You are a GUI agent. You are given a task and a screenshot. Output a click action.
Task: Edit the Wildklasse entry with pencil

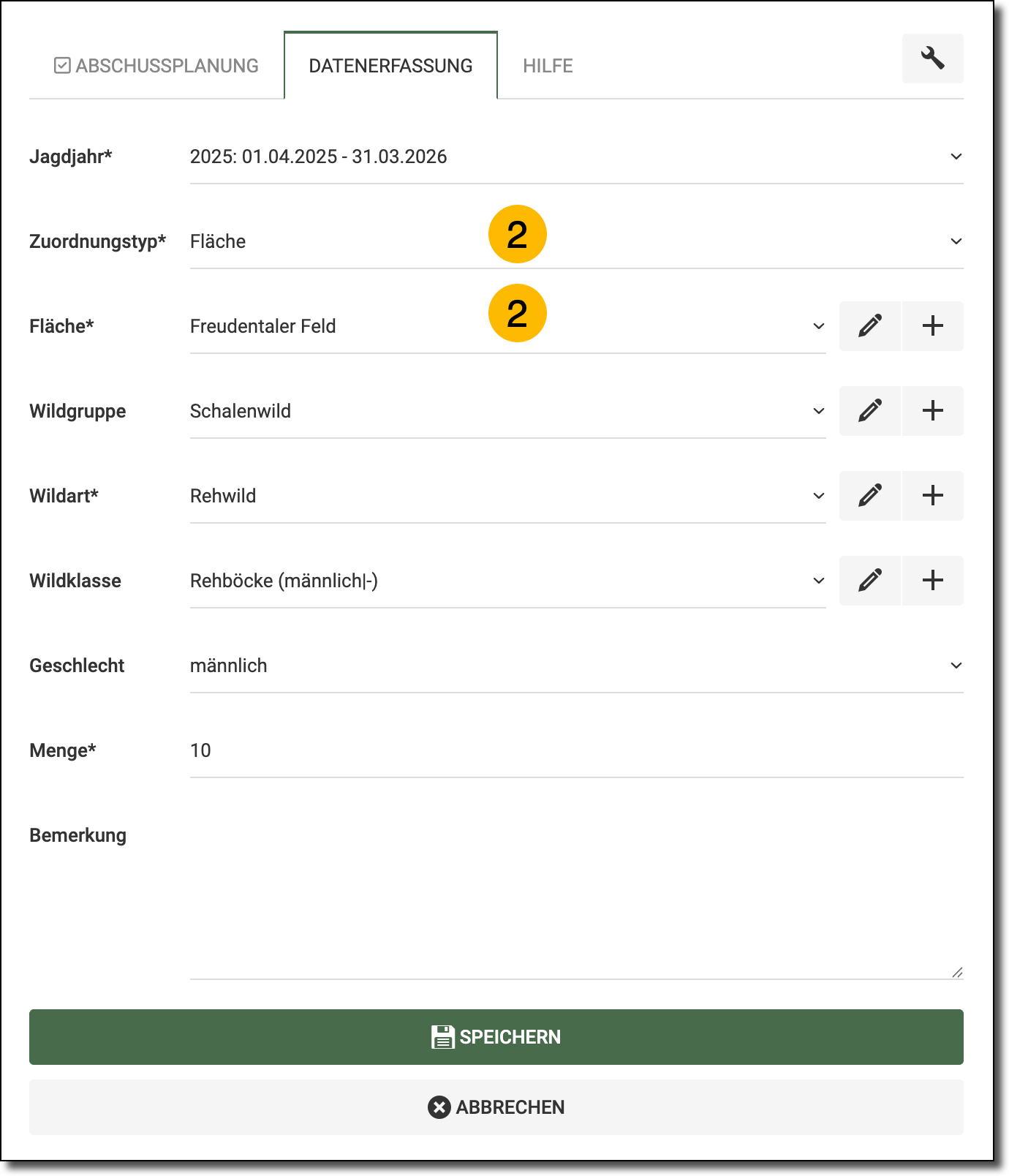(870, 581)
